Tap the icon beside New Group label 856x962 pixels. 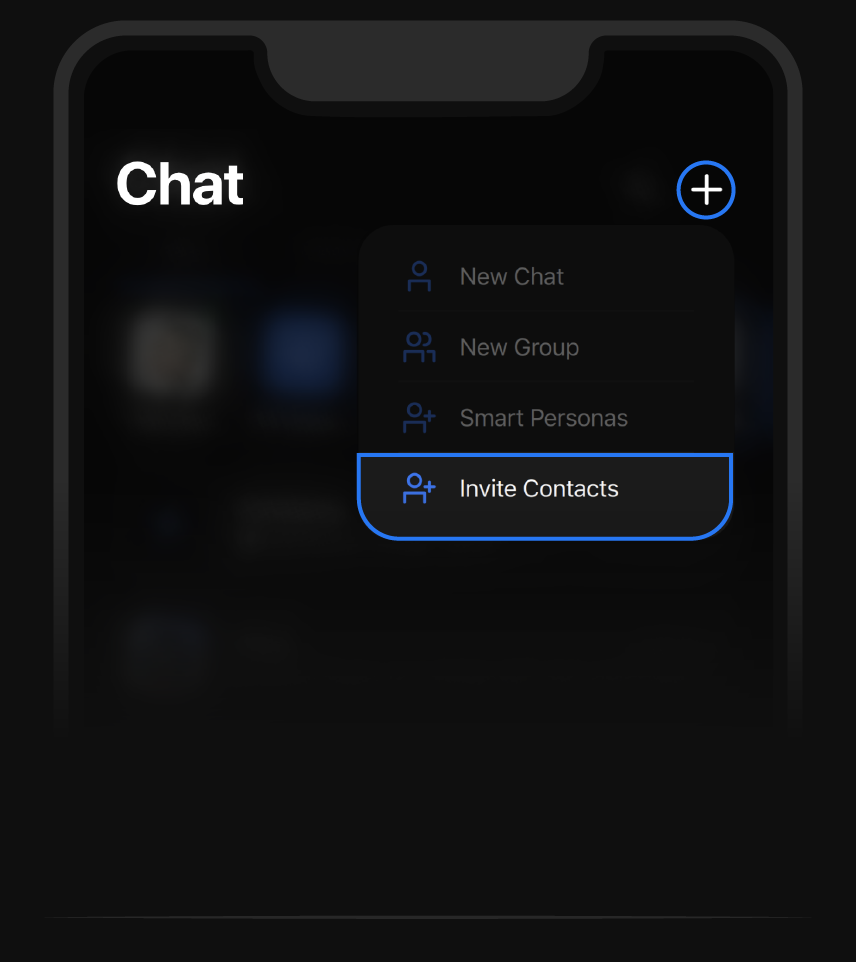click(x=419, y=347)
